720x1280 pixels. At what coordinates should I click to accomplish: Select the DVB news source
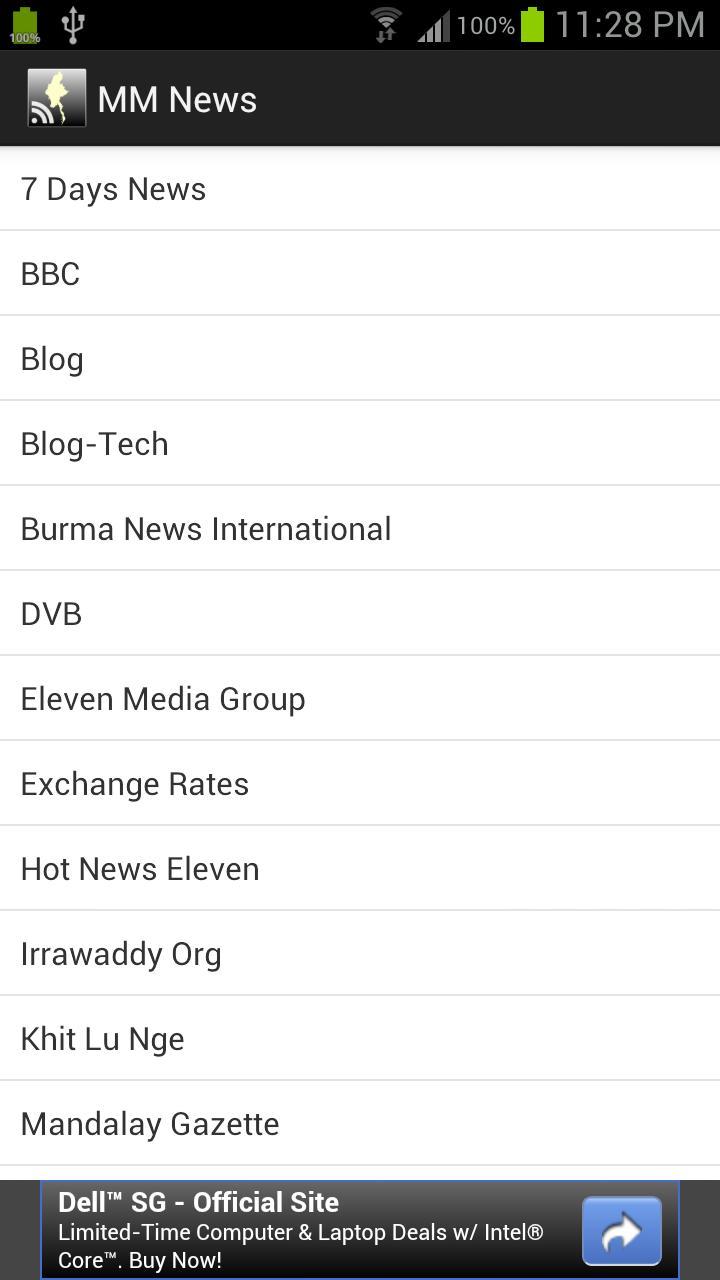tap(51, 614)
